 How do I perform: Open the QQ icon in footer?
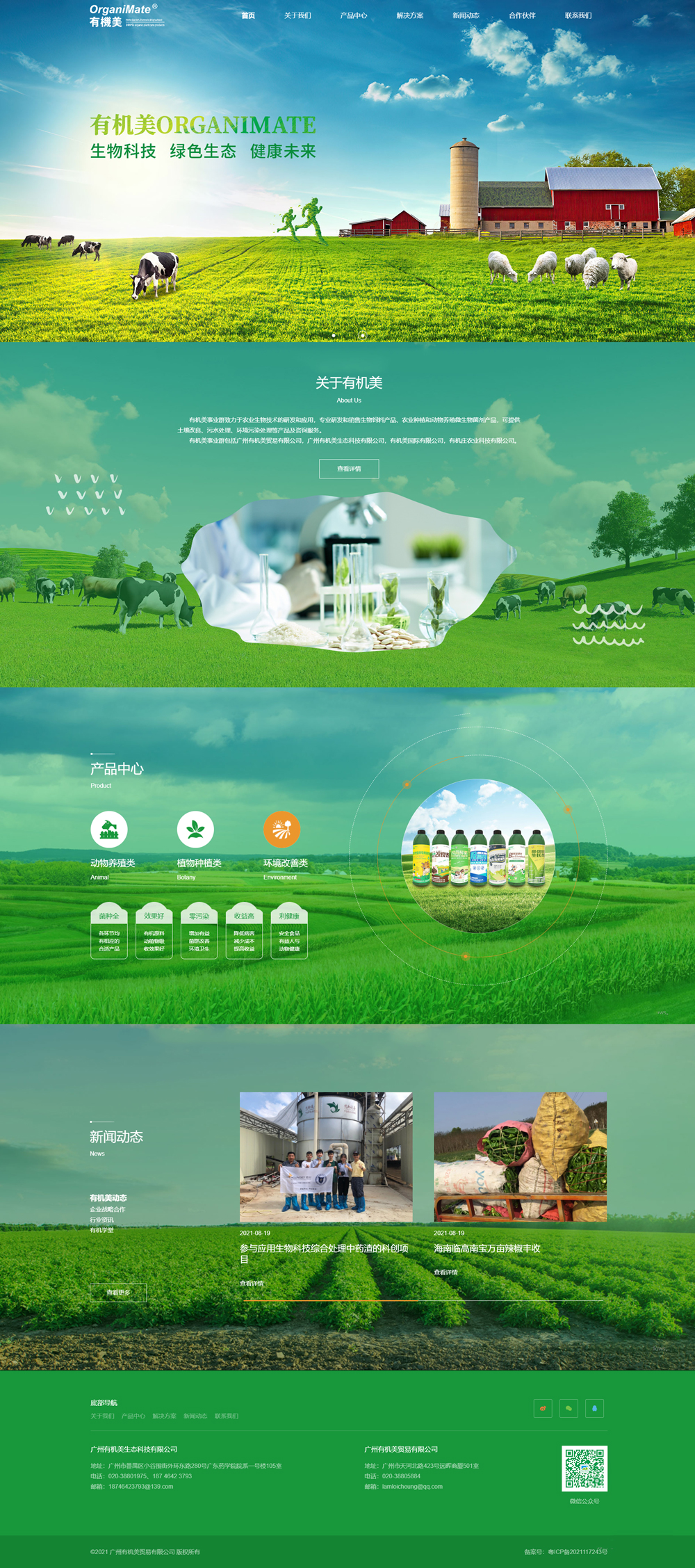[x=594, y=1408]
